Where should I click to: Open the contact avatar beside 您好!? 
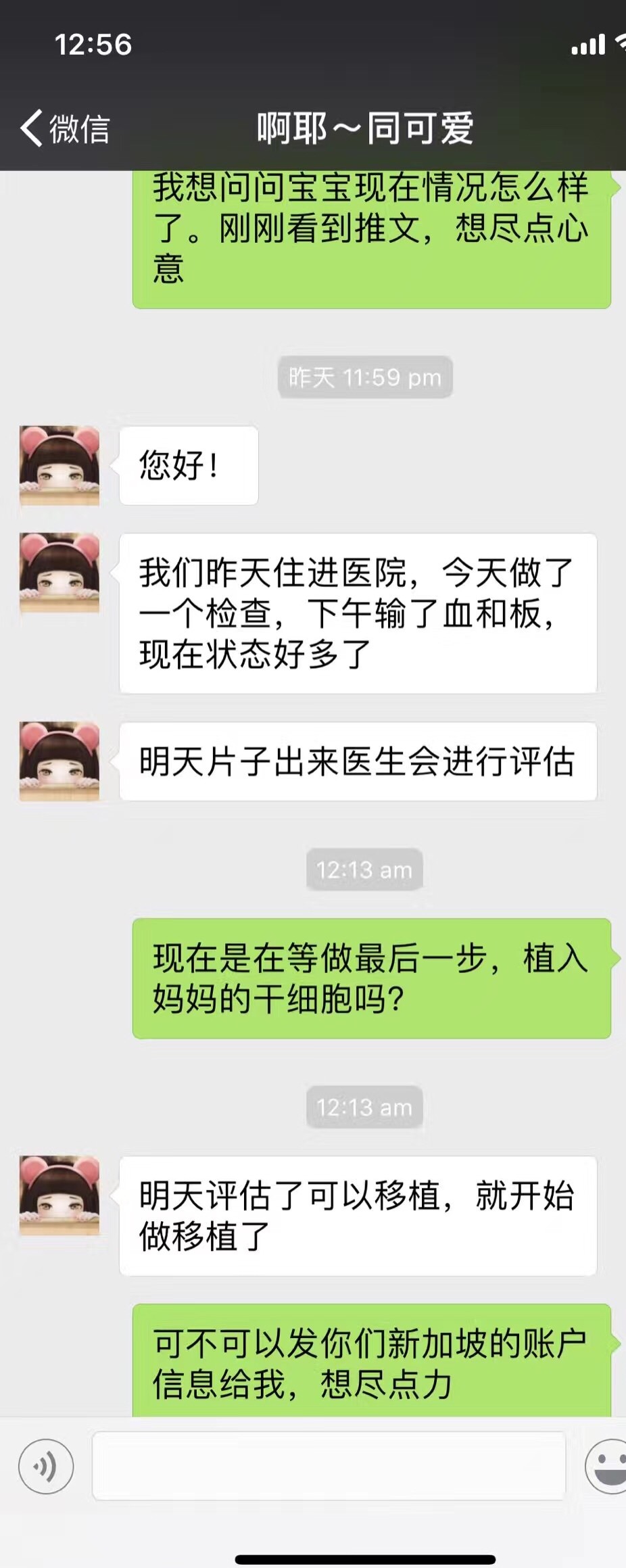pos(59,465)
